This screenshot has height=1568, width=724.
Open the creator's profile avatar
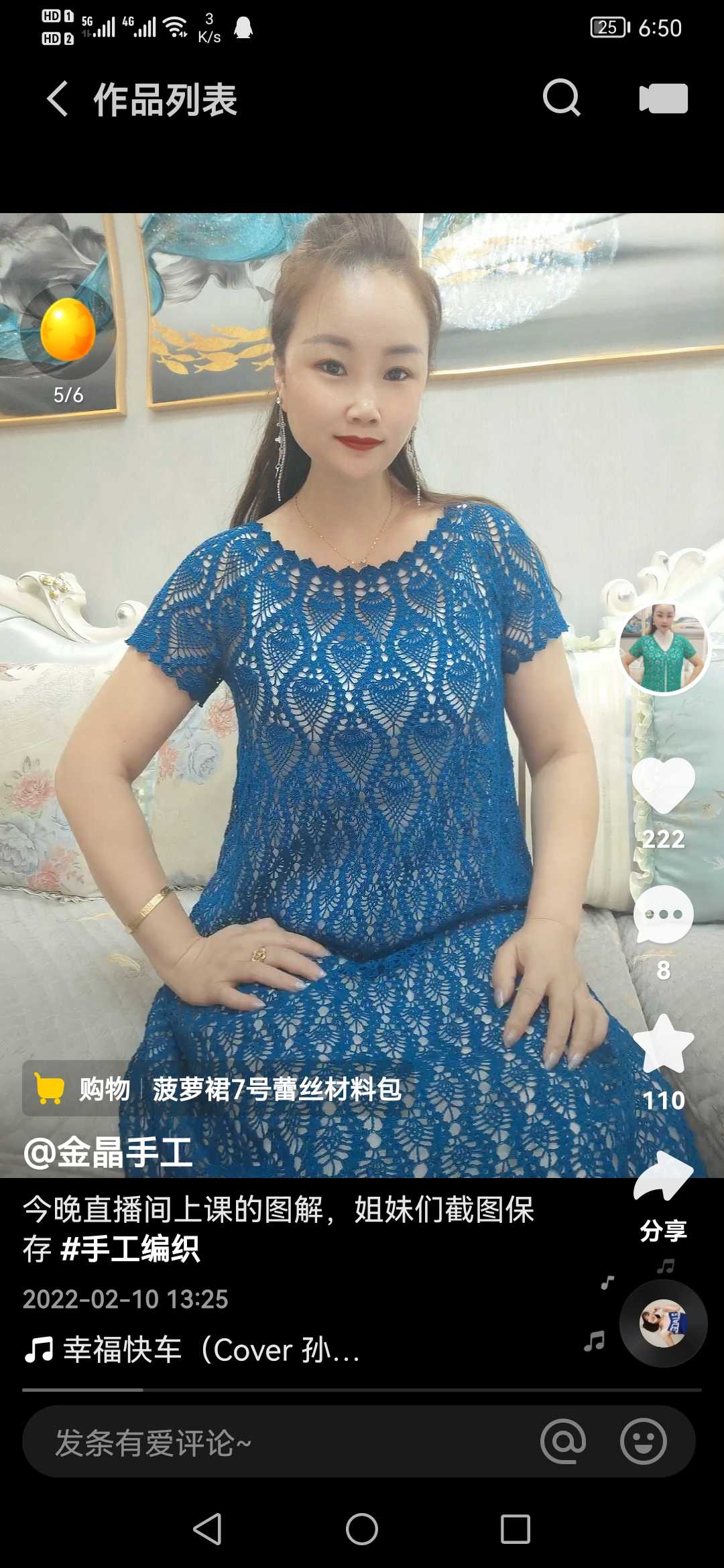click(664, 647)
